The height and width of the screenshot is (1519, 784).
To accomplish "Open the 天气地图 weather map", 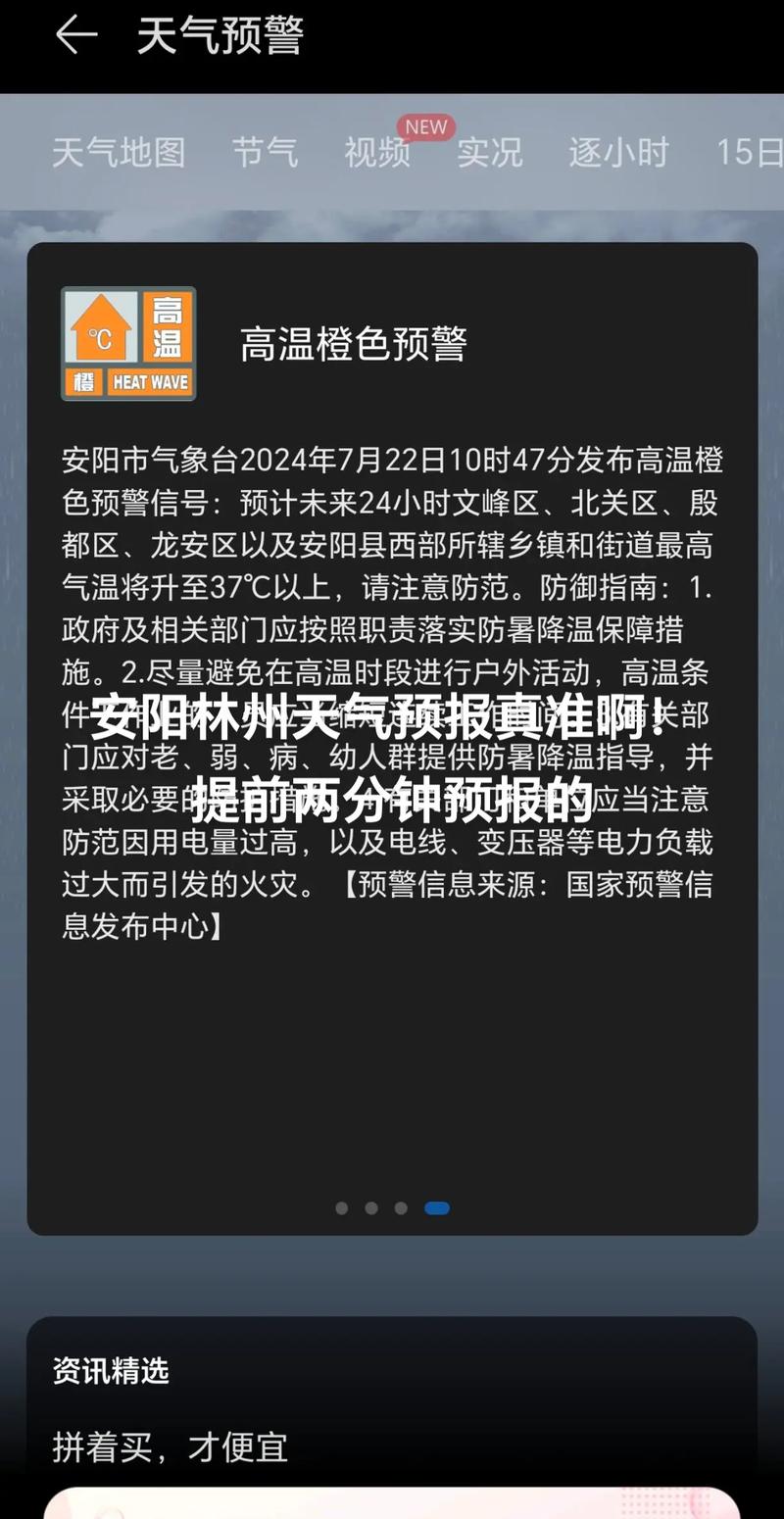I will [x=120, y=153].
